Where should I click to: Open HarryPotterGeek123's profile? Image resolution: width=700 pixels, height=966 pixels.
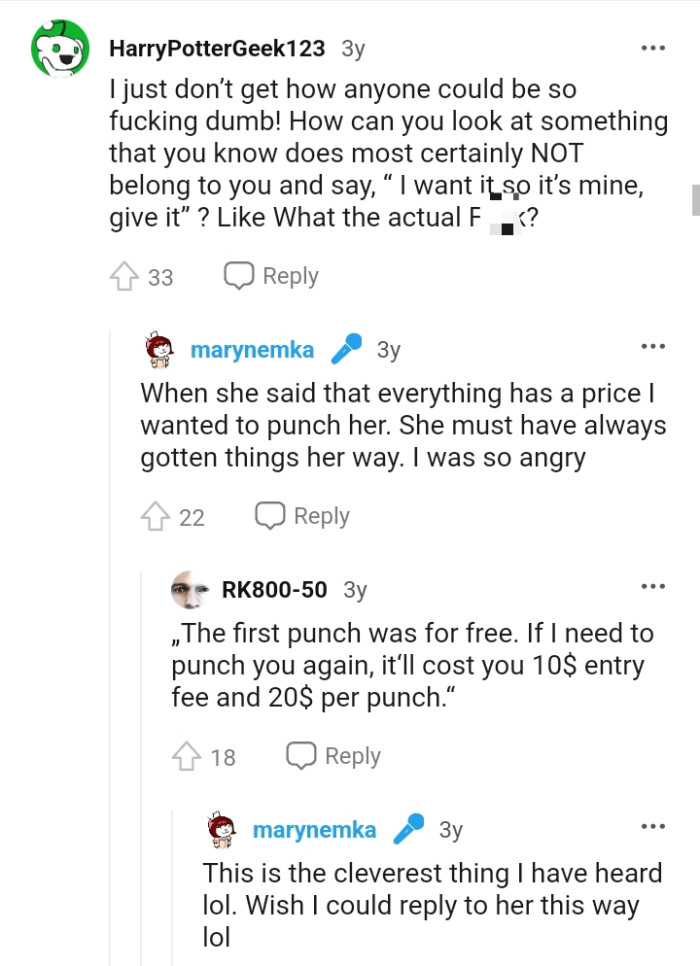(x=216, y=48)
